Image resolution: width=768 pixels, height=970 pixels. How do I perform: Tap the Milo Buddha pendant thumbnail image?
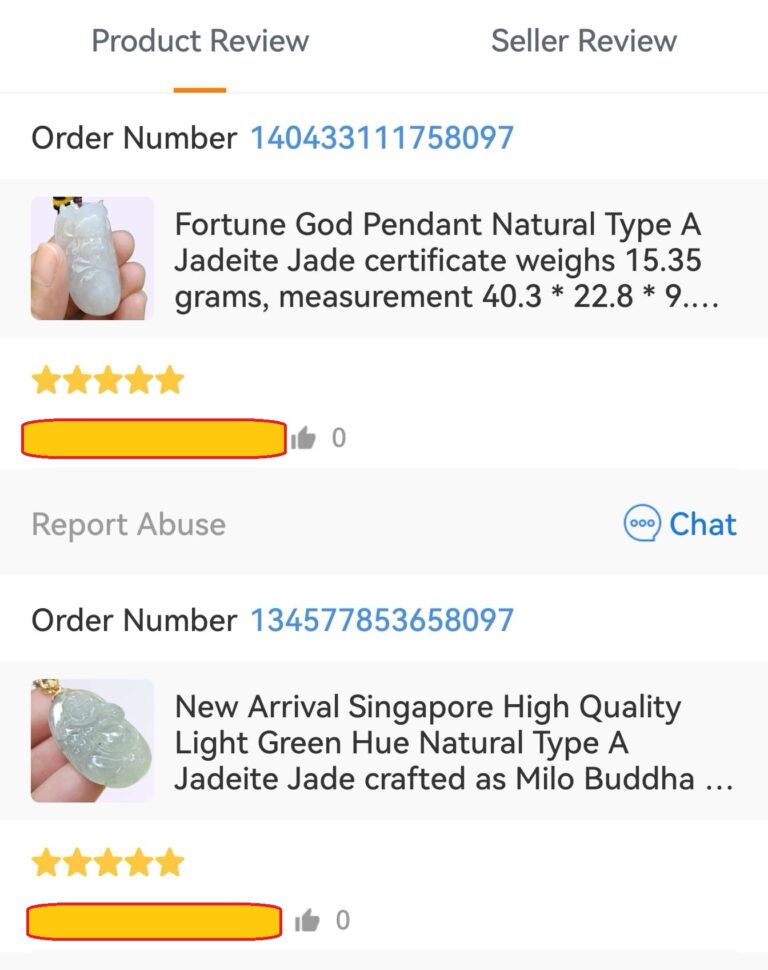tap(90, 740)
